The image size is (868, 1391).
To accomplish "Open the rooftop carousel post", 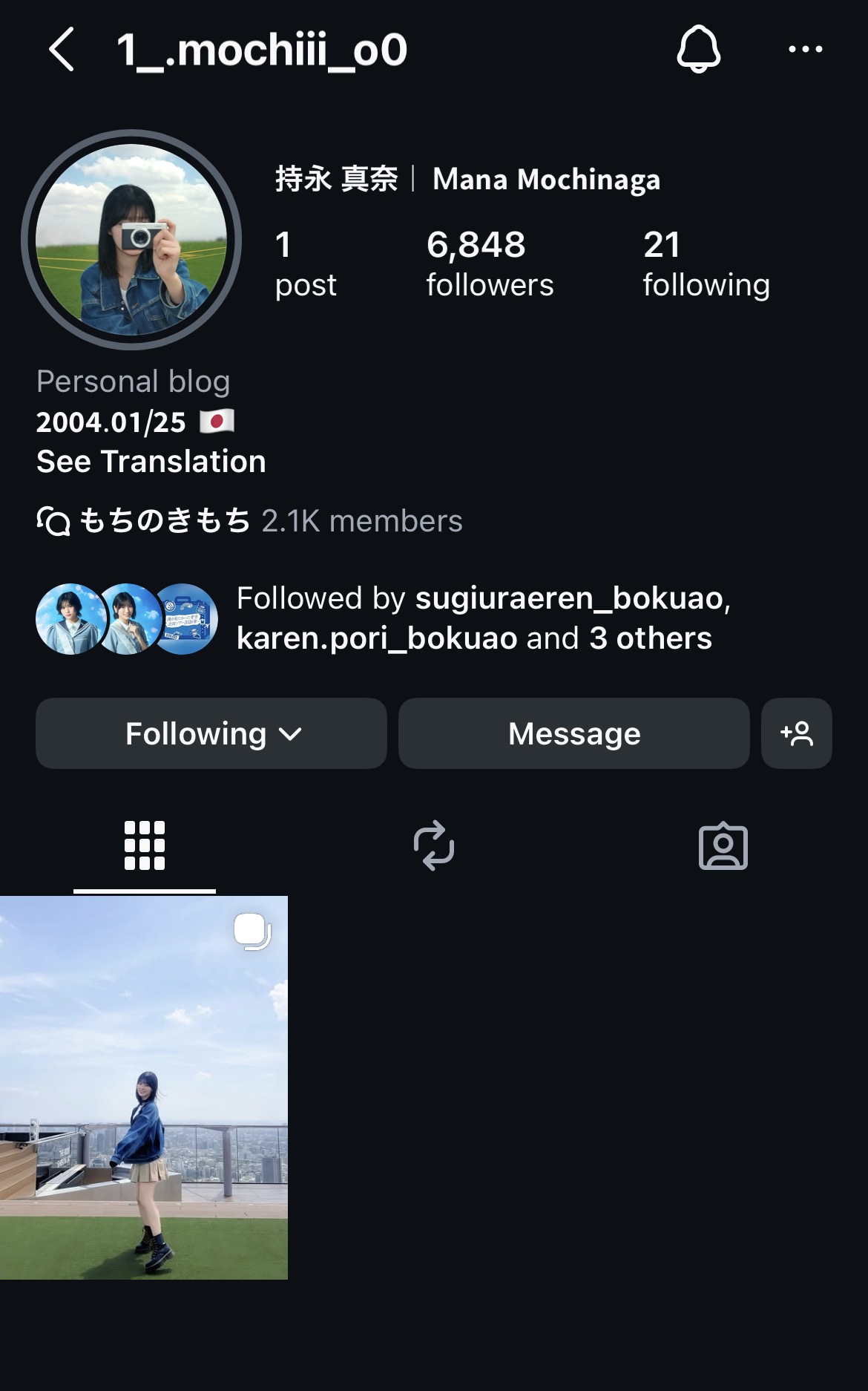I will click(x=144, y=1087).
